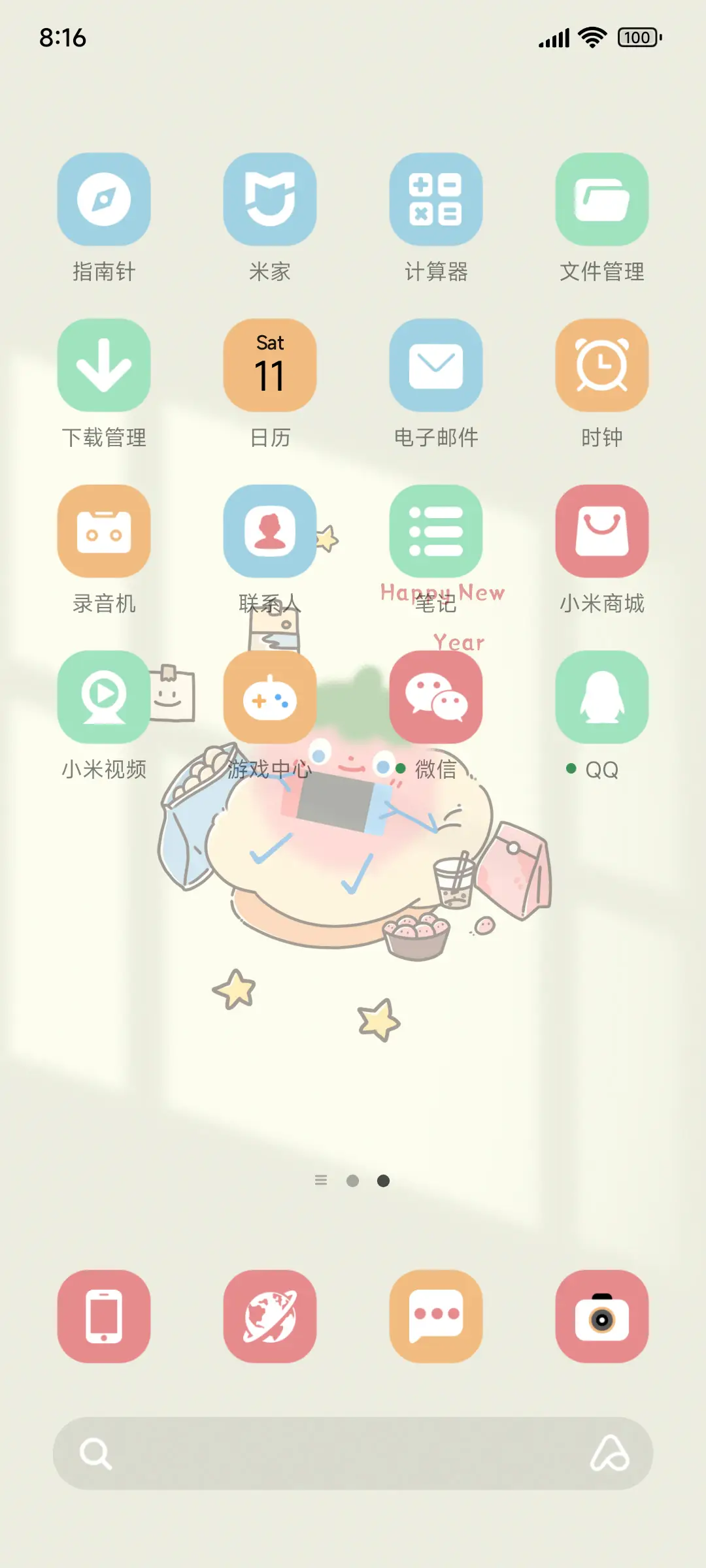
Task: Launch the 时钟 clock app
Action: pos(602,366)
